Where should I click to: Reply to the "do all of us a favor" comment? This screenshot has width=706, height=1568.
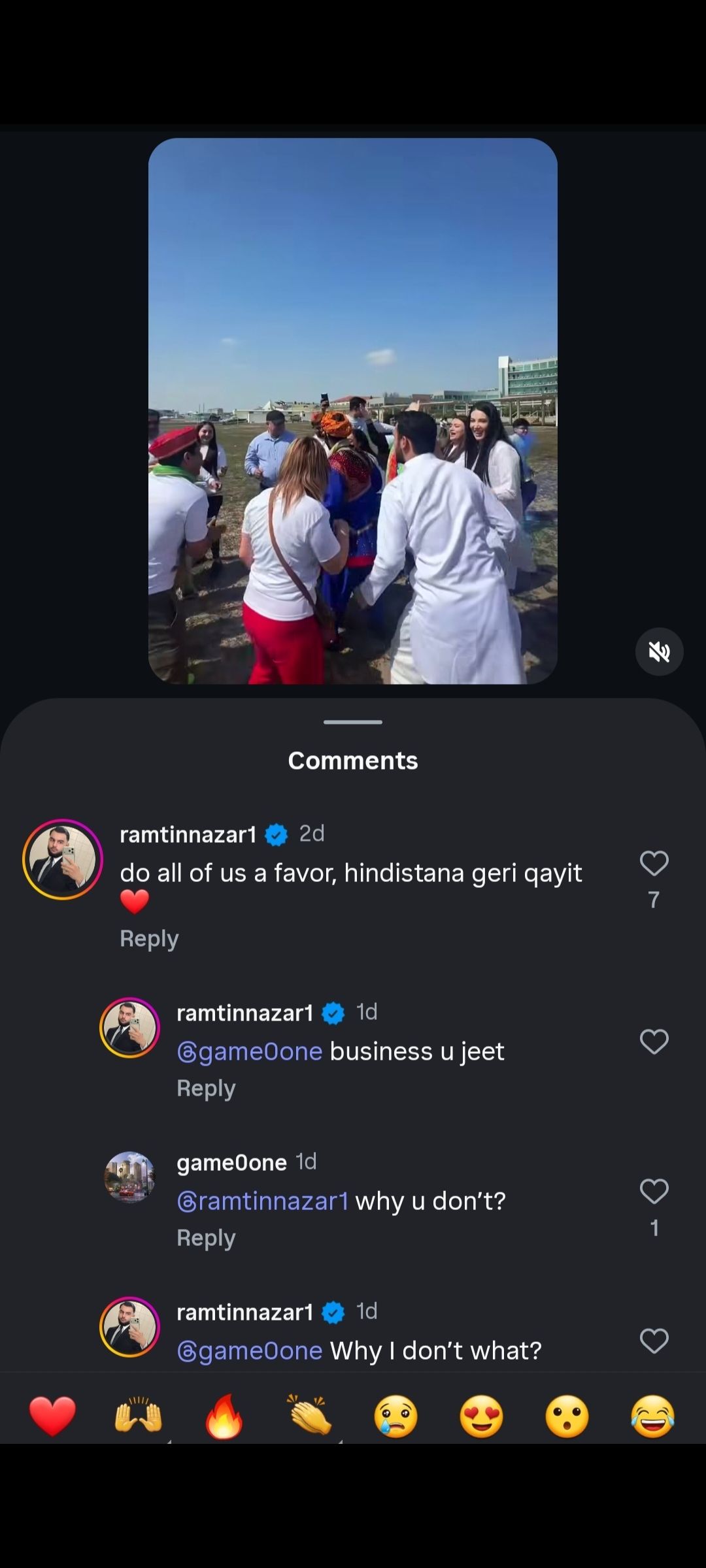(x=149, y=939)
